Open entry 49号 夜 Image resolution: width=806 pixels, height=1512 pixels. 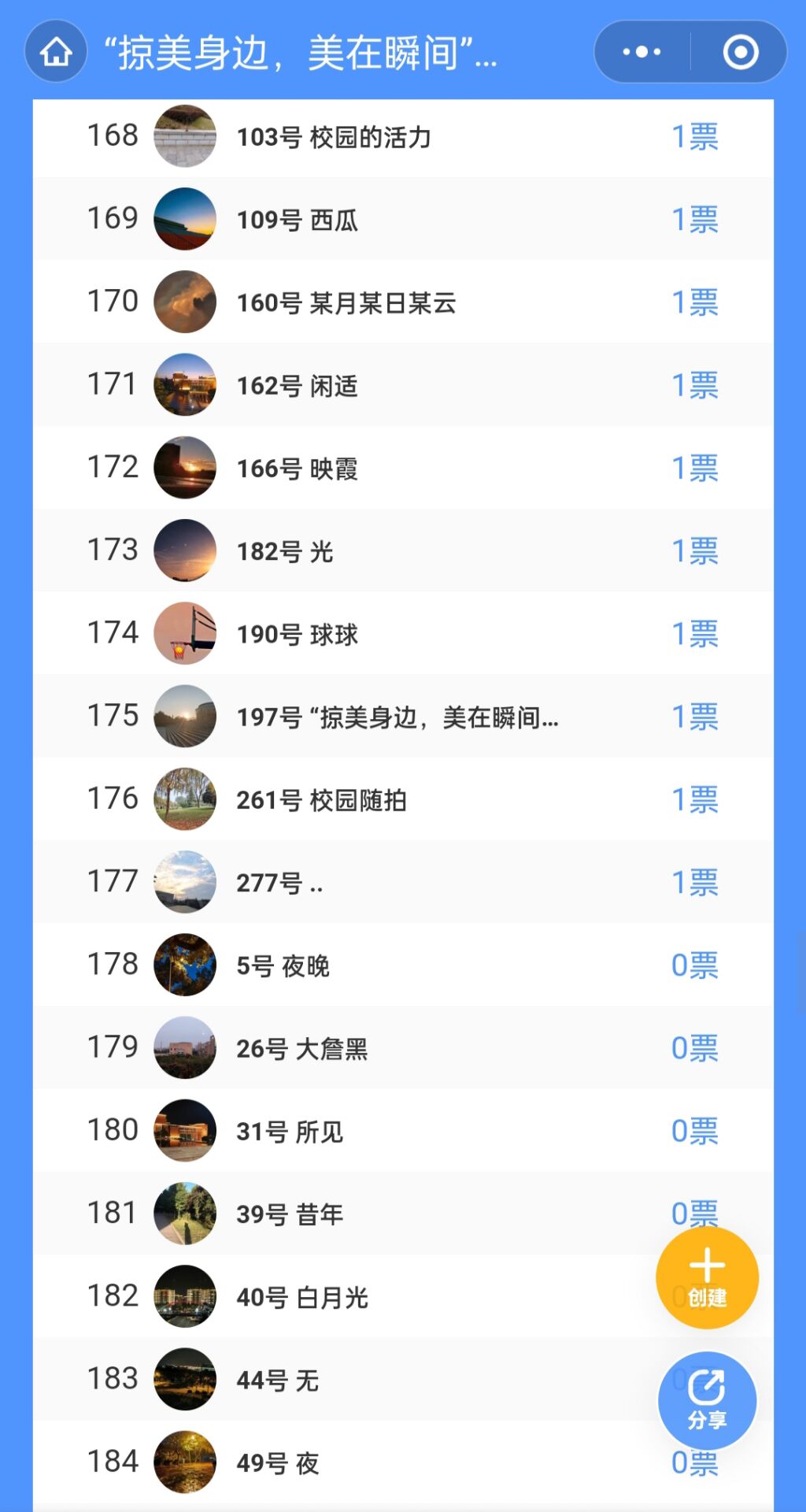pos(277,1463)
